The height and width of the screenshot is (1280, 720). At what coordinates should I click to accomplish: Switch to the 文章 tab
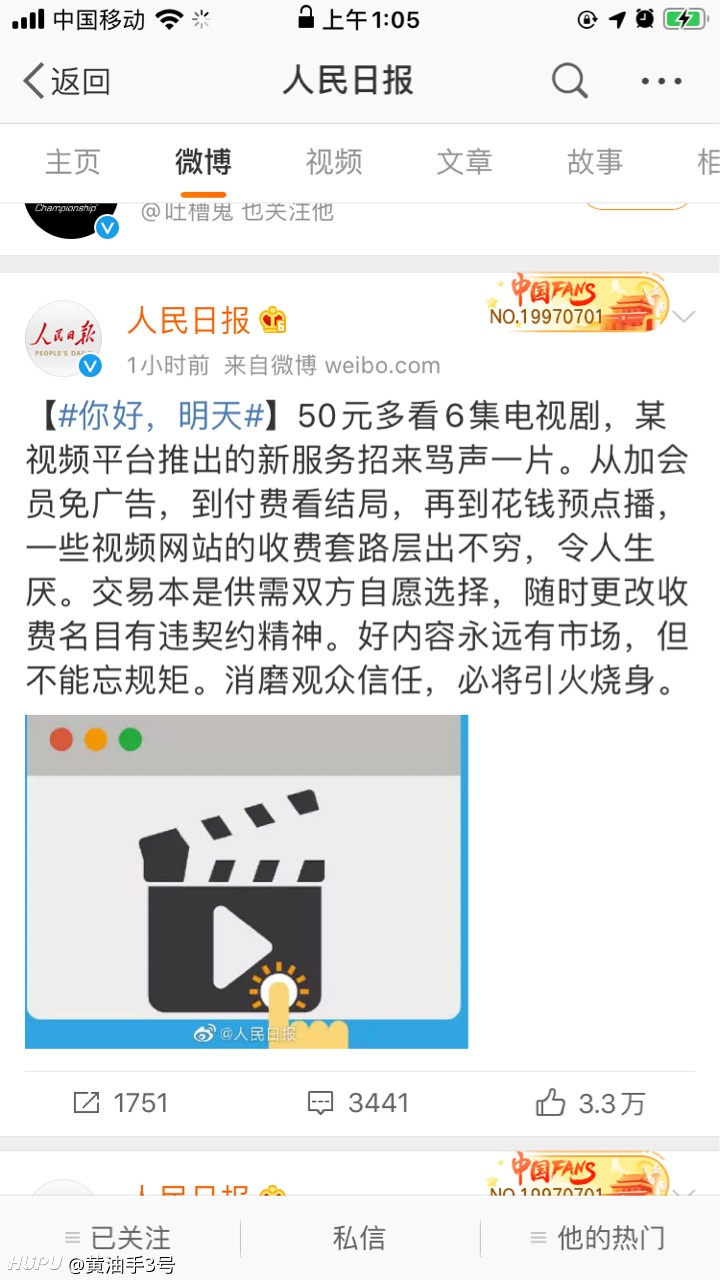pyautogui.click(x=464, y=162)
